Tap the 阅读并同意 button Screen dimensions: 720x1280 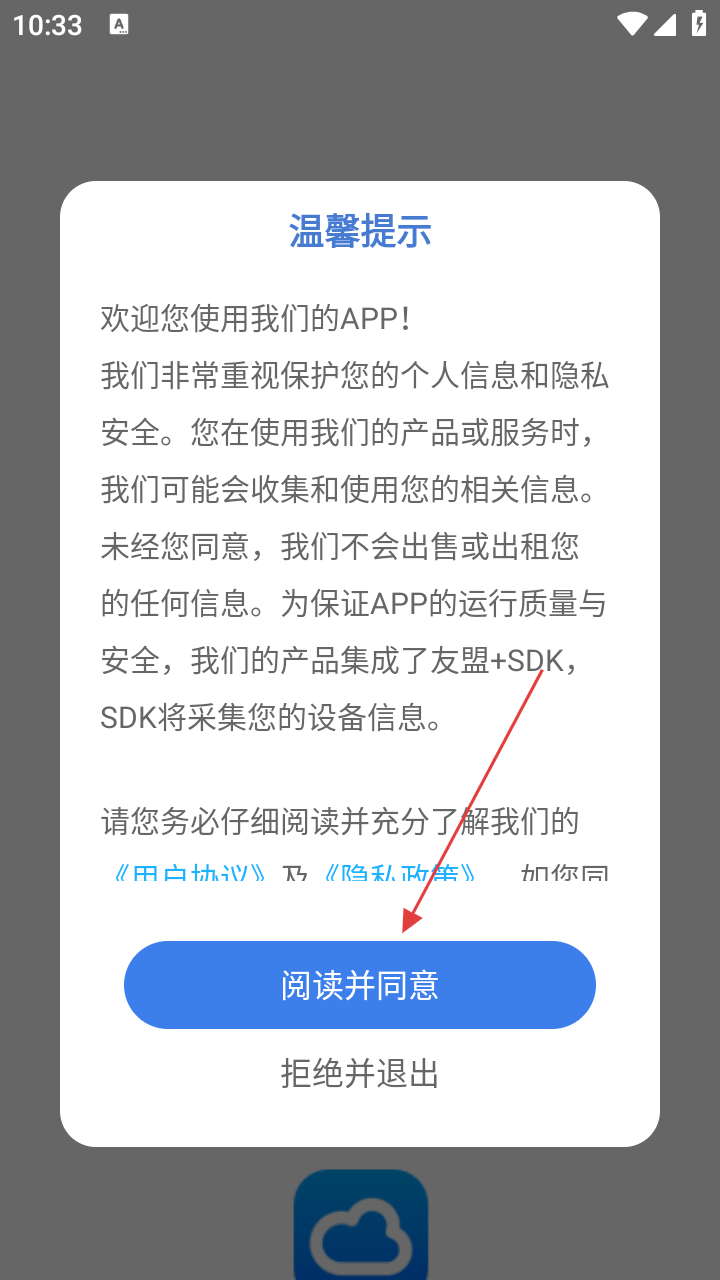pyautogui.click(x=360, y=985)
